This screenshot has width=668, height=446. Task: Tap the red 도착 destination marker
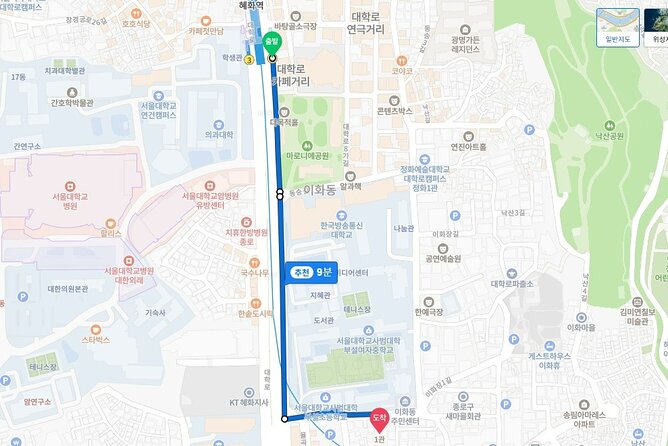click(379, 417)
